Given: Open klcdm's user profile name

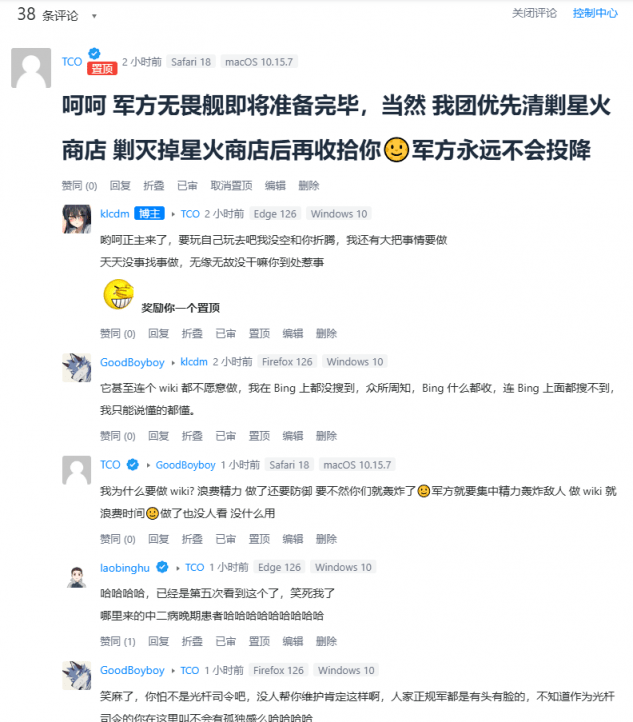Looking at the screenshot, I should [x=114, y=214].
